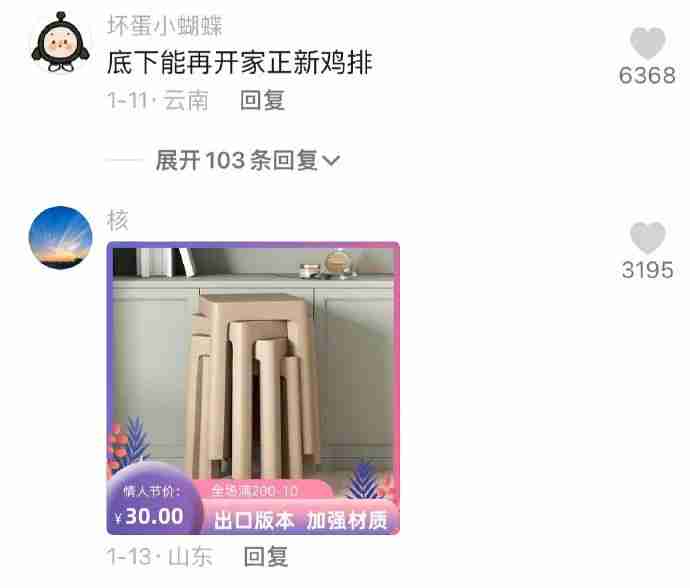This screenshot has height=588, width=690.
Task: Reply to 坏蛋小蝴蝶's comment
Action: [263, 100]
